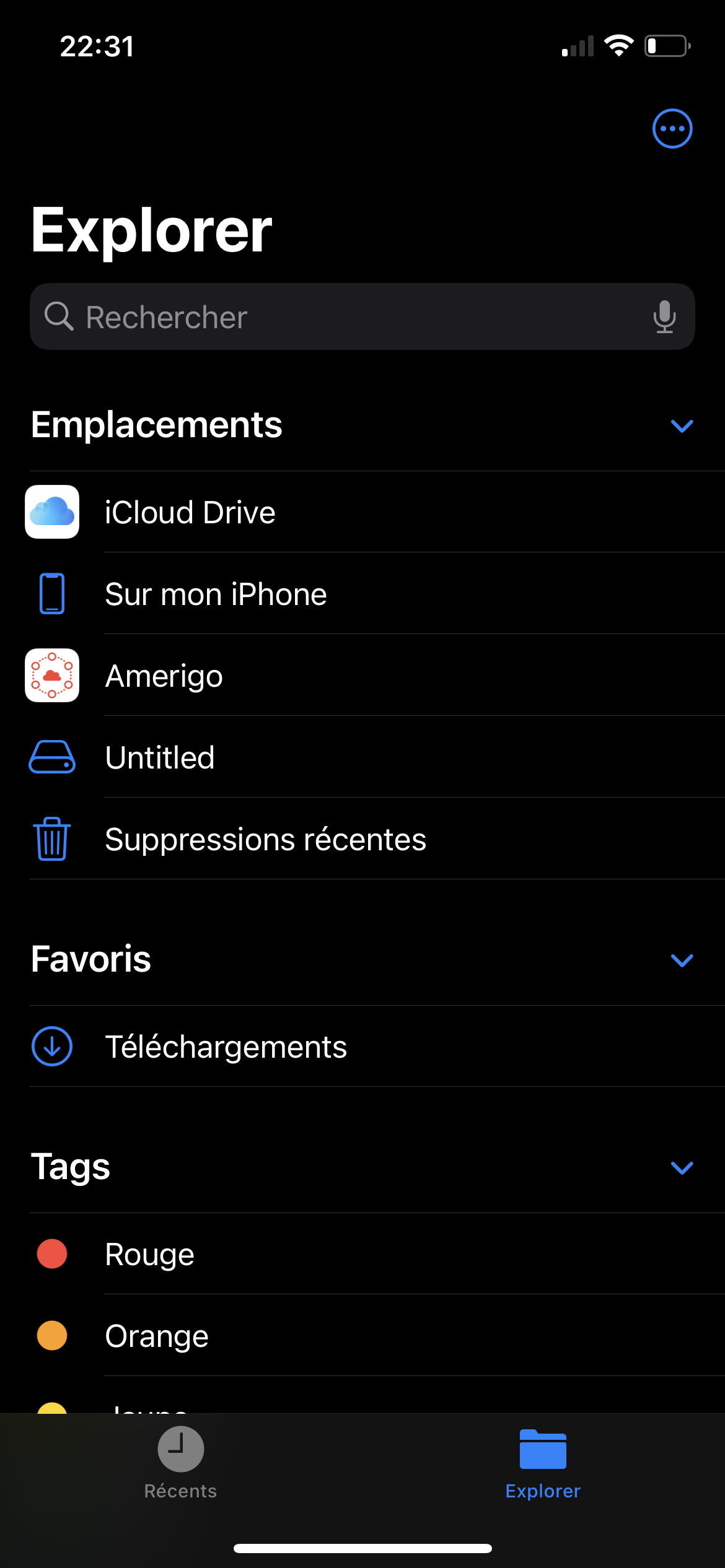725x1568 pixels.
Task: Collapse the Favoris section
Action: coord(682,960)
